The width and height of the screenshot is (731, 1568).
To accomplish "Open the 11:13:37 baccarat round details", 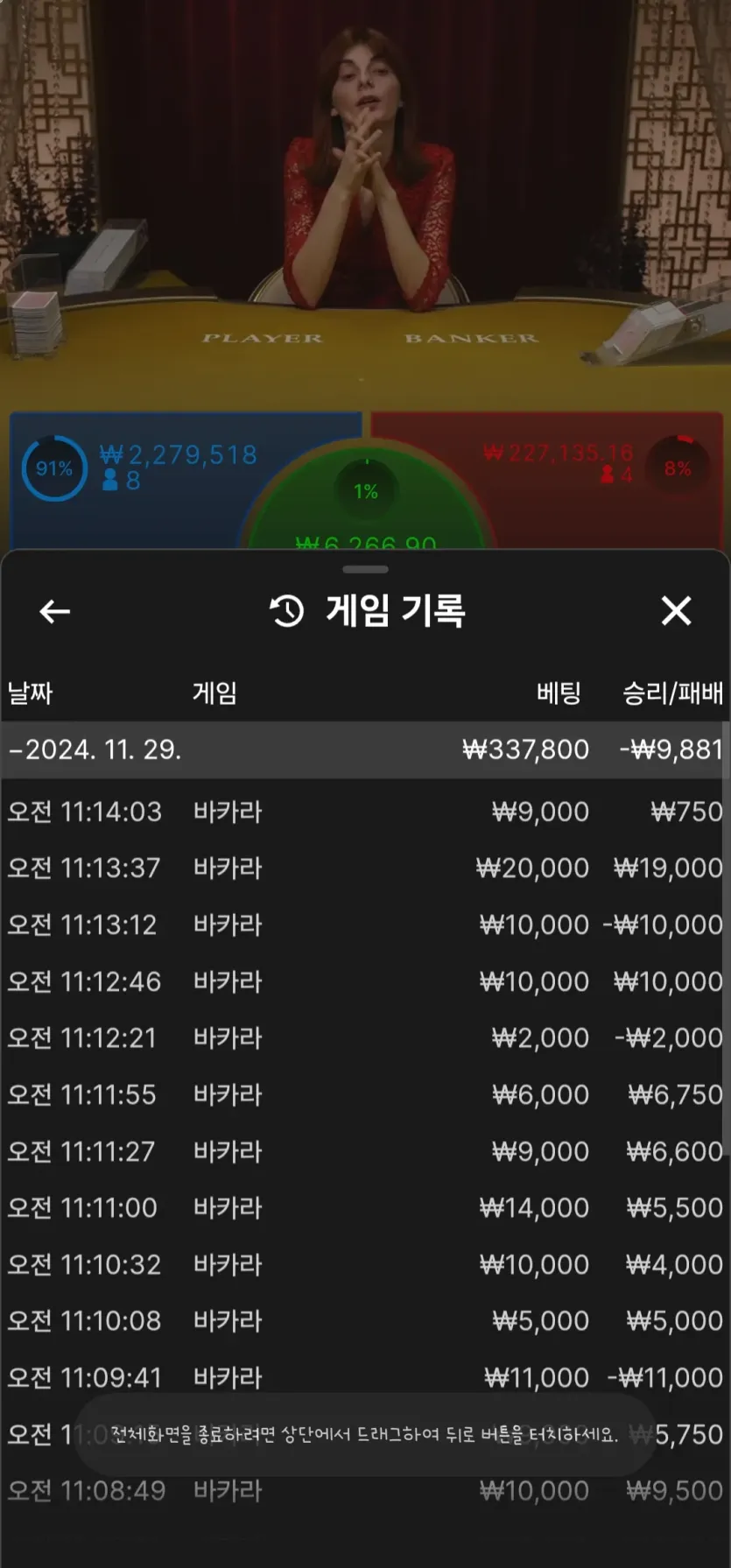I will (364, 868).
